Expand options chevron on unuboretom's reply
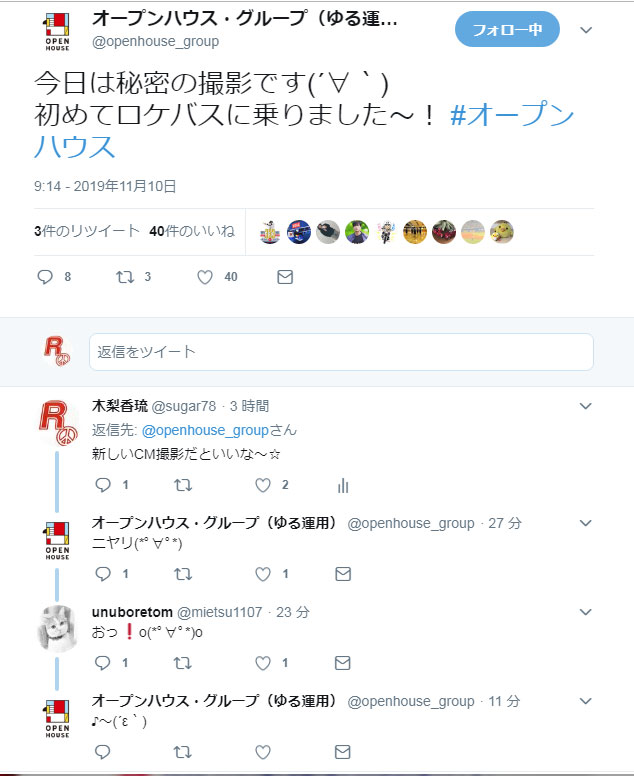The height and width of the screenshot is (776, 634). (585, 612)
